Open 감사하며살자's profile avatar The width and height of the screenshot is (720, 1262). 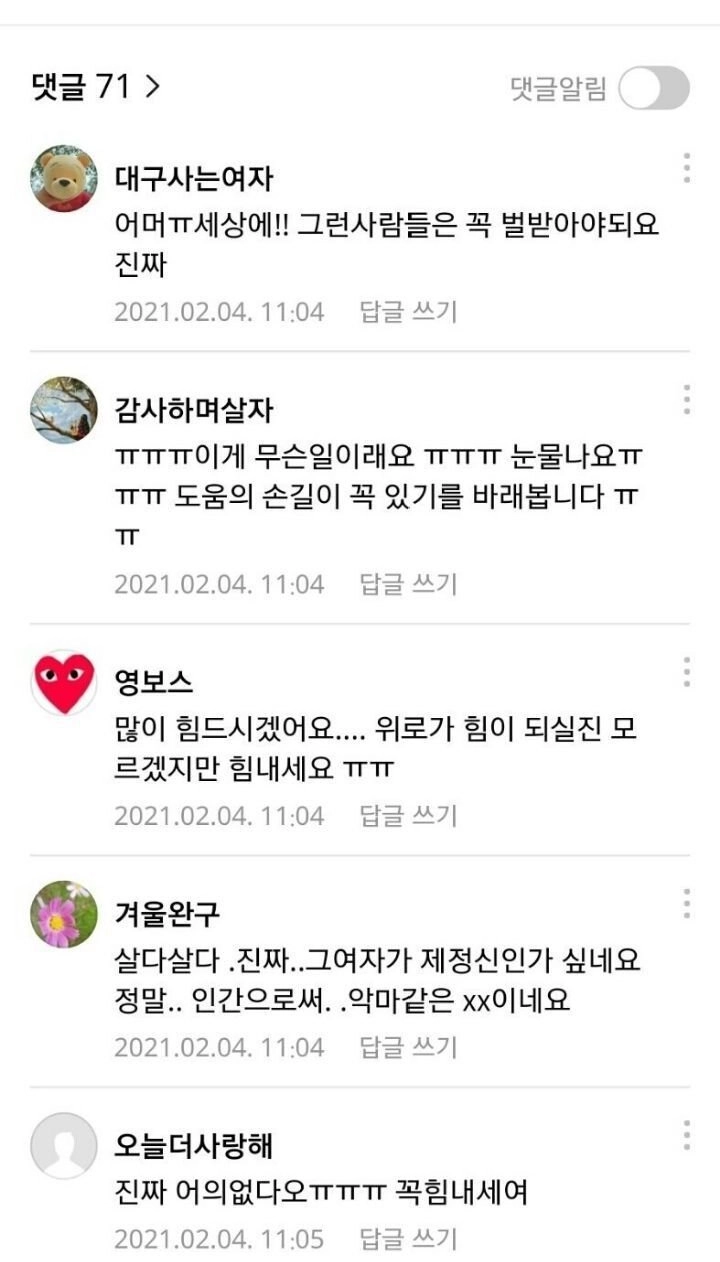pyautogui.click(x=64, y=410)
